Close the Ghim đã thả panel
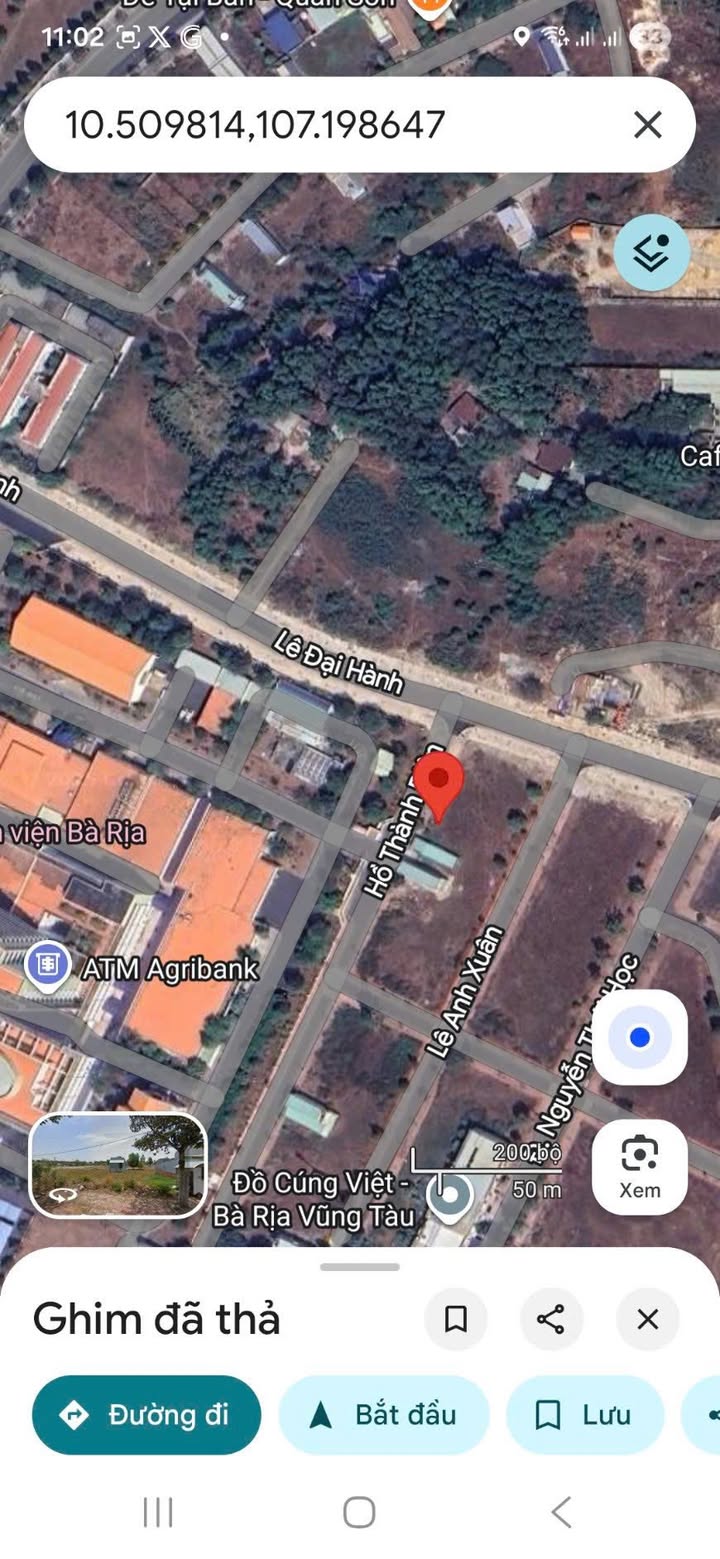The height and width of the screenshot is (1559, 720). pos(648,1319)
